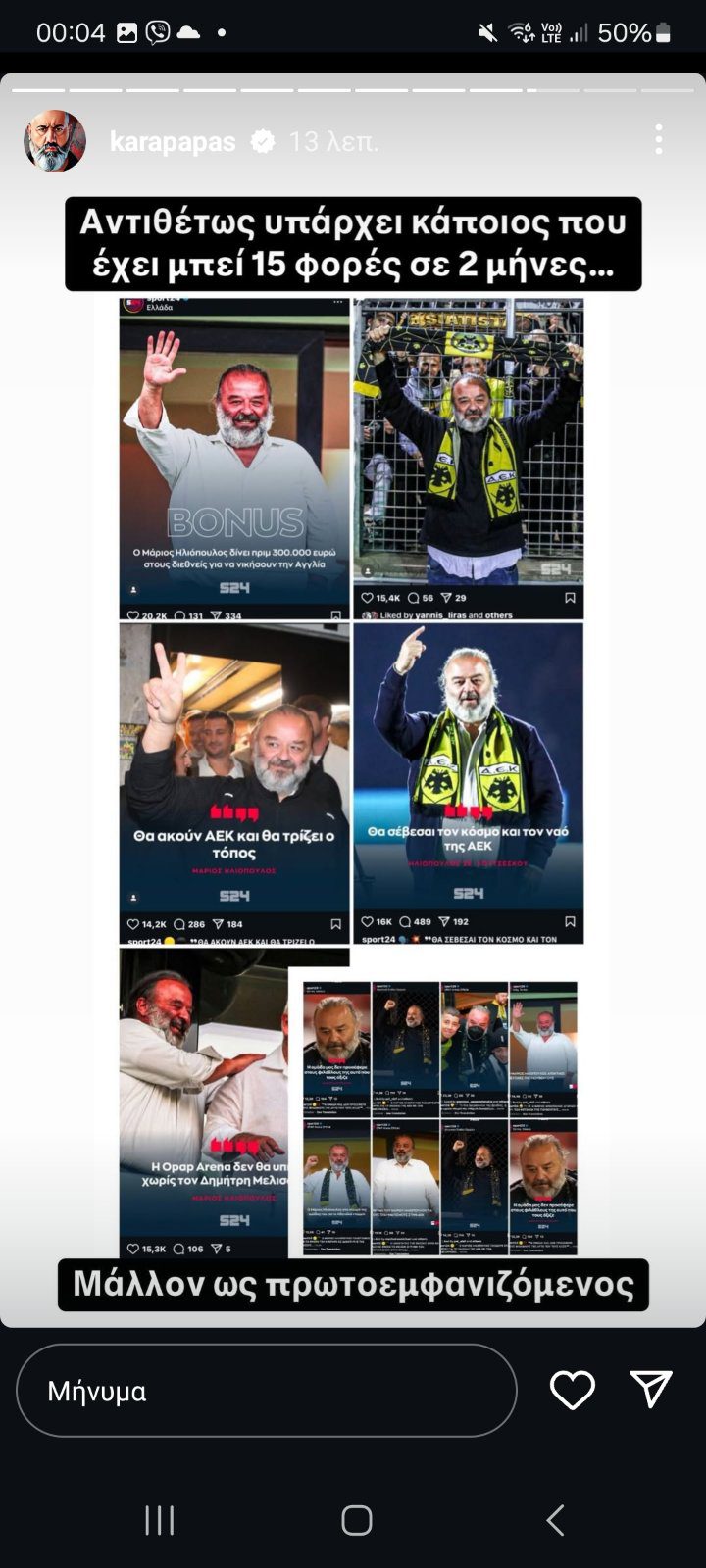Screen dimensions: 706x1568
Task: Open the story overflow menu
Action: pos(658,139)
